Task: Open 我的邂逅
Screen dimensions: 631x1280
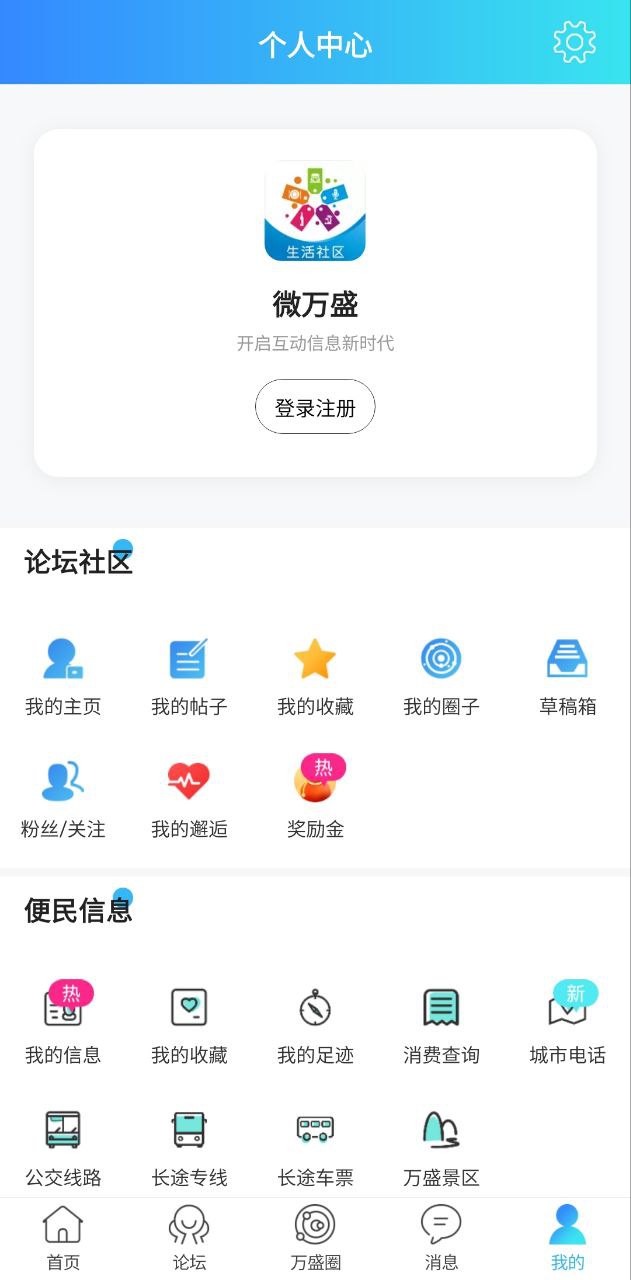Action: tap(189, 800)
